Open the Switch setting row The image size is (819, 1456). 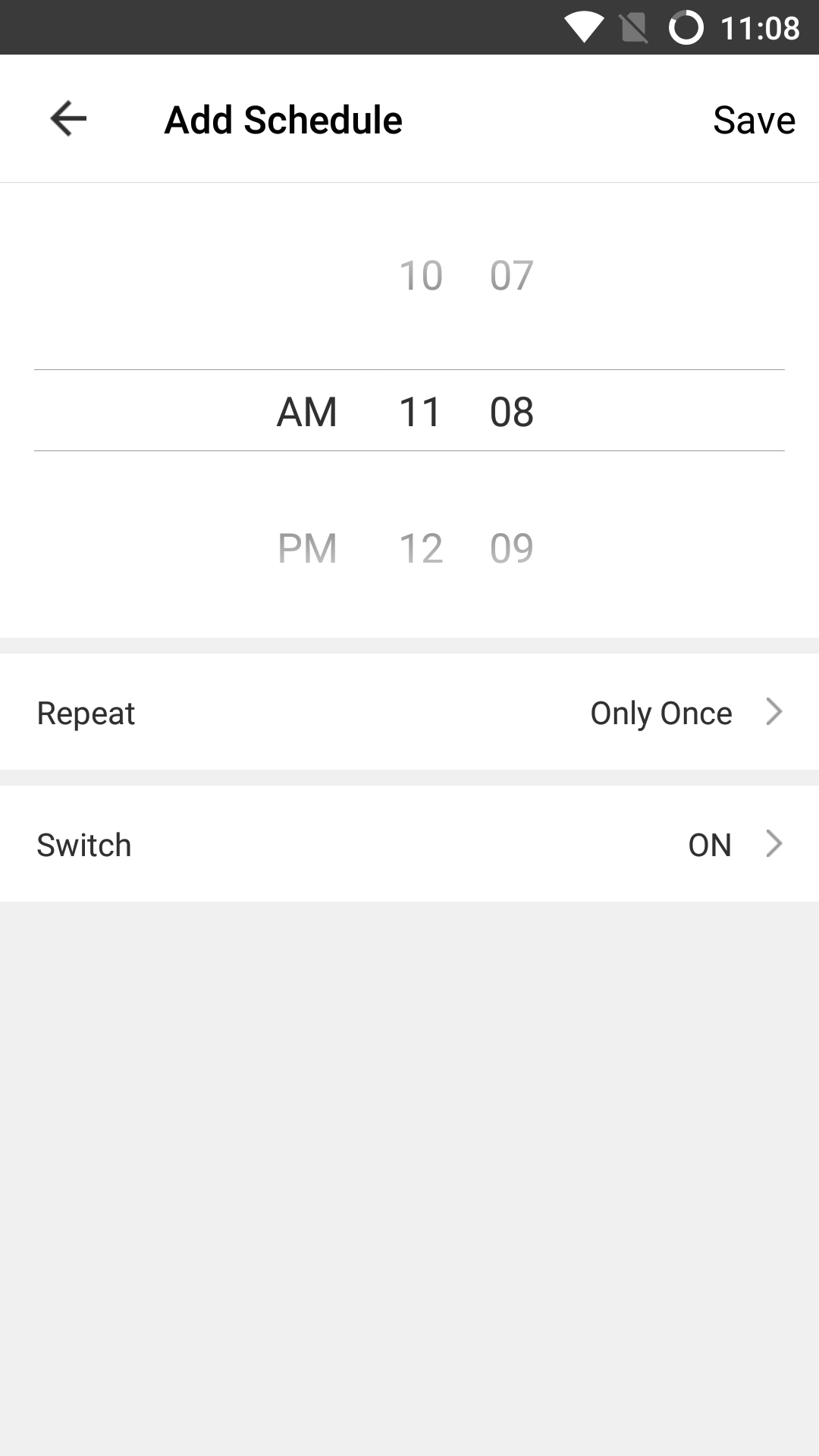click(409, 844)
